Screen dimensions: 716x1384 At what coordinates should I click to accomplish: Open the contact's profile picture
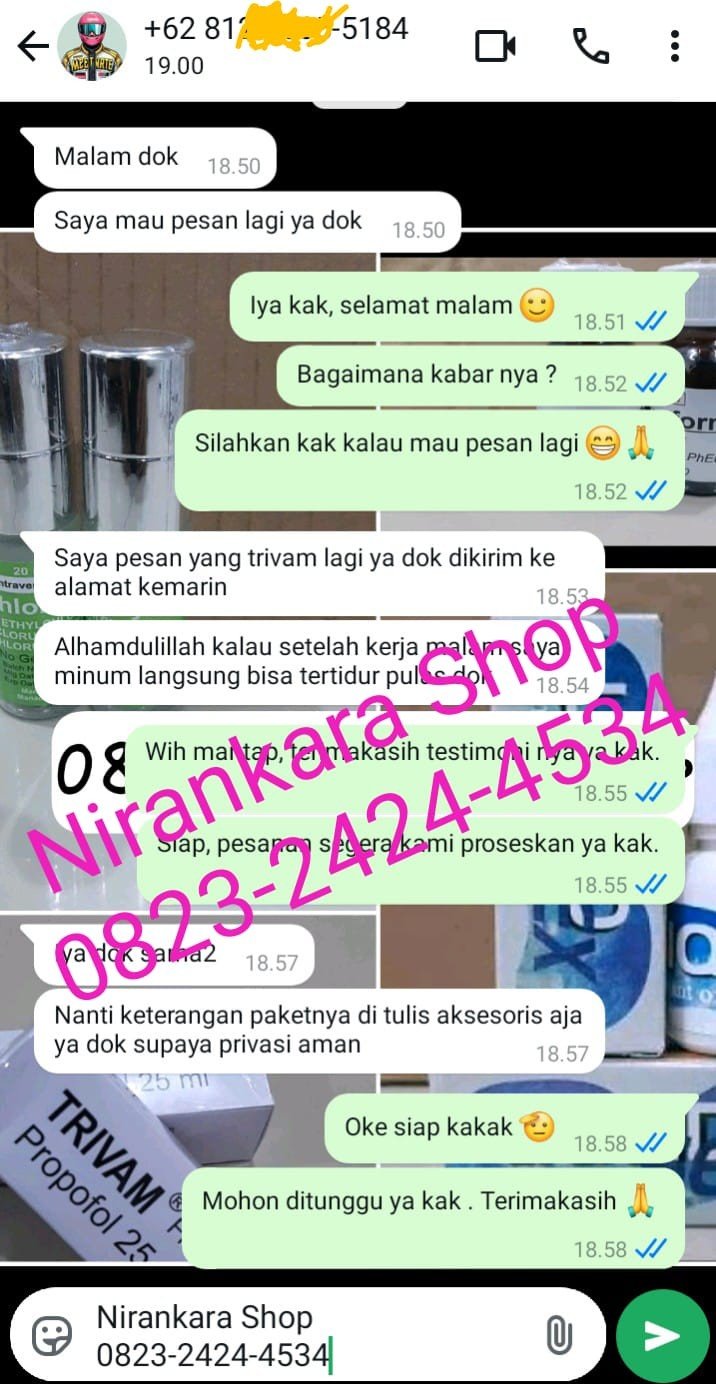92,47
